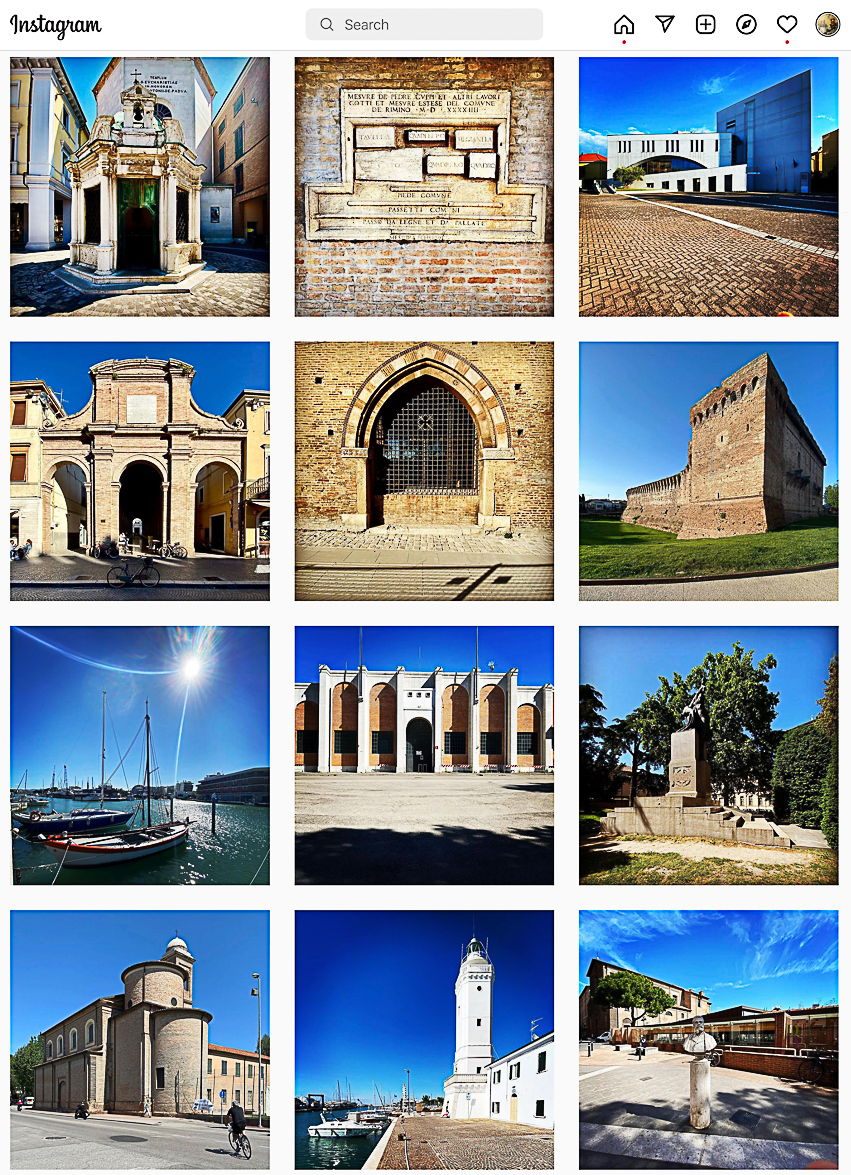This screenshot has height=1175, width=851.
Task: Open the Explore compass
Action: click(x=746, y=25)
